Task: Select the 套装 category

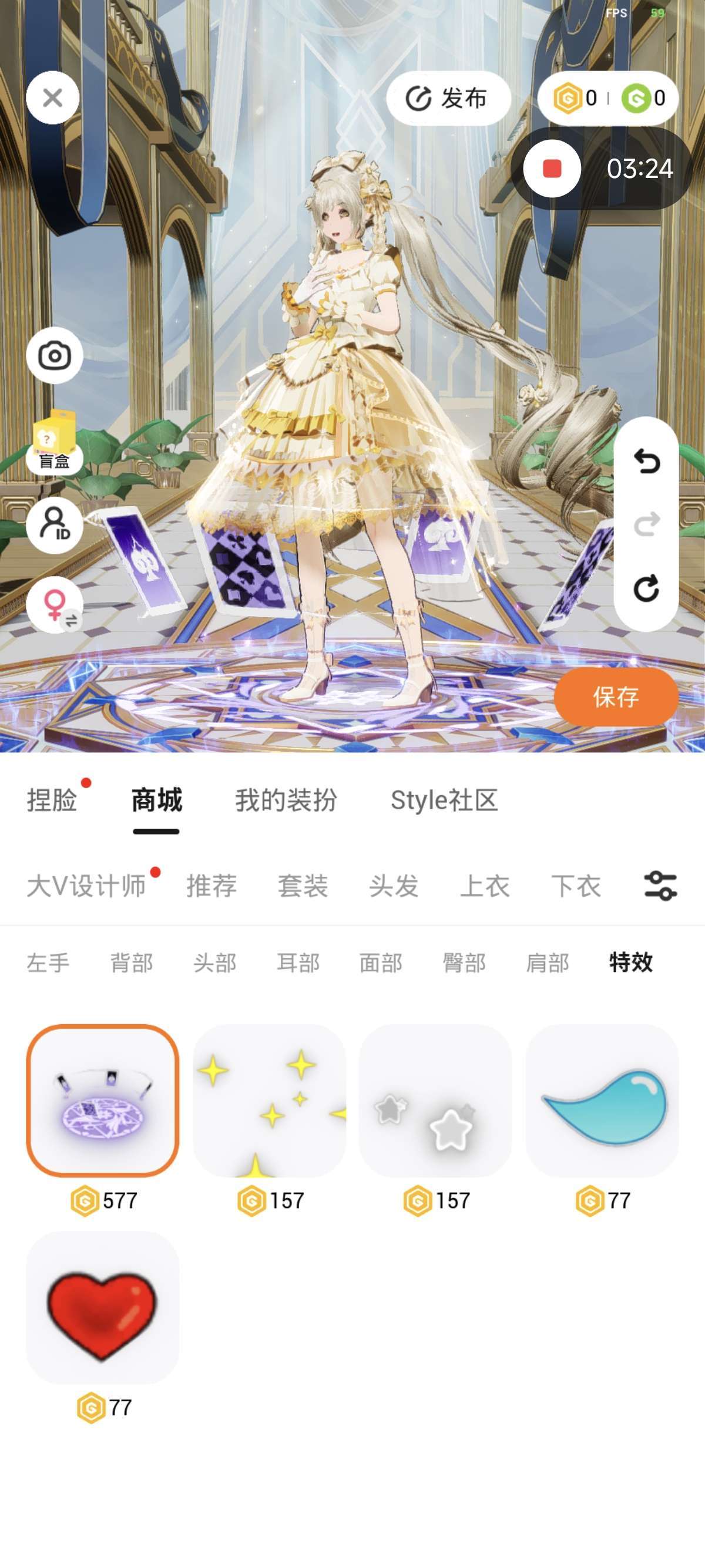Action: (x=303, y=886)
